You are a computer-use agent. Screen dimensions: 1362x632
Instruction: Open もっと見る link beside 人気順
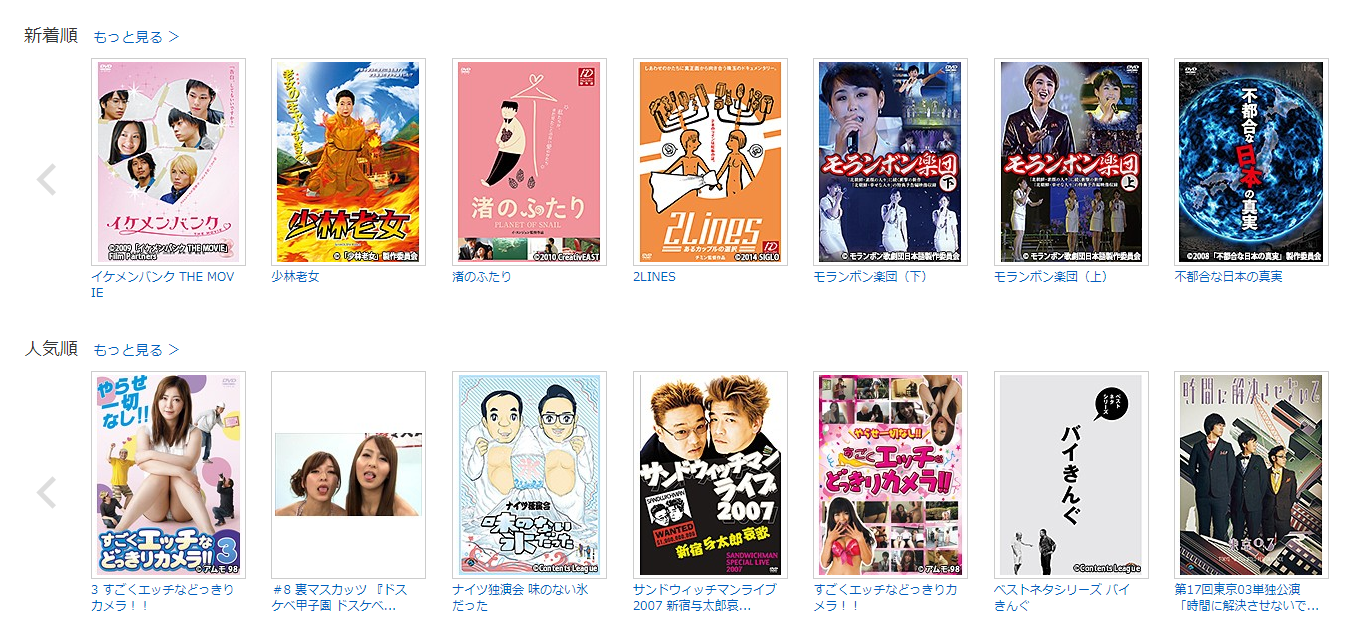click(x=136, y=350)
